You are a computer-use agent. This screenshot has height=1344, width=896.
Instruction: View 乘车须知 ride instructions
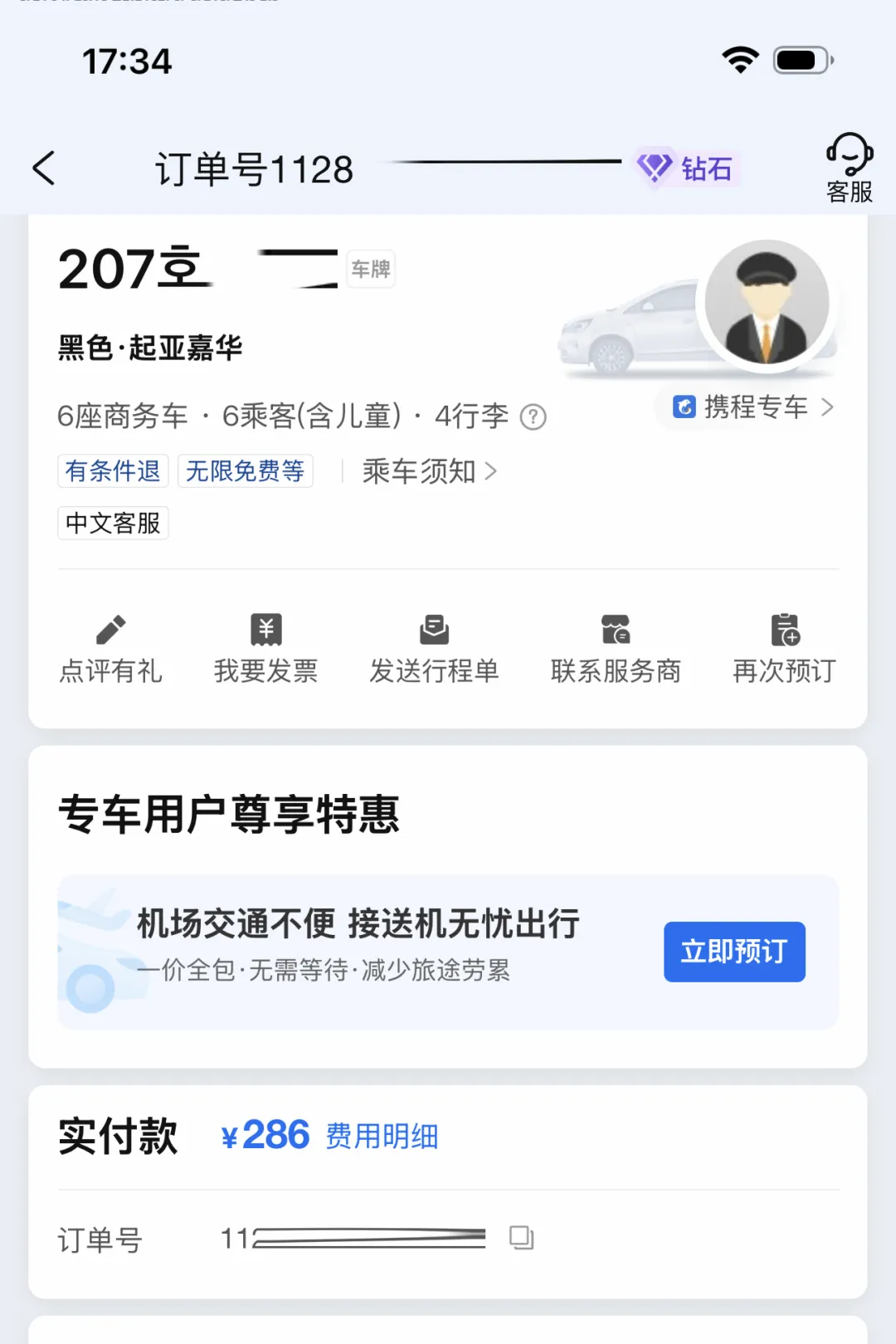click(x=429, y=471)
